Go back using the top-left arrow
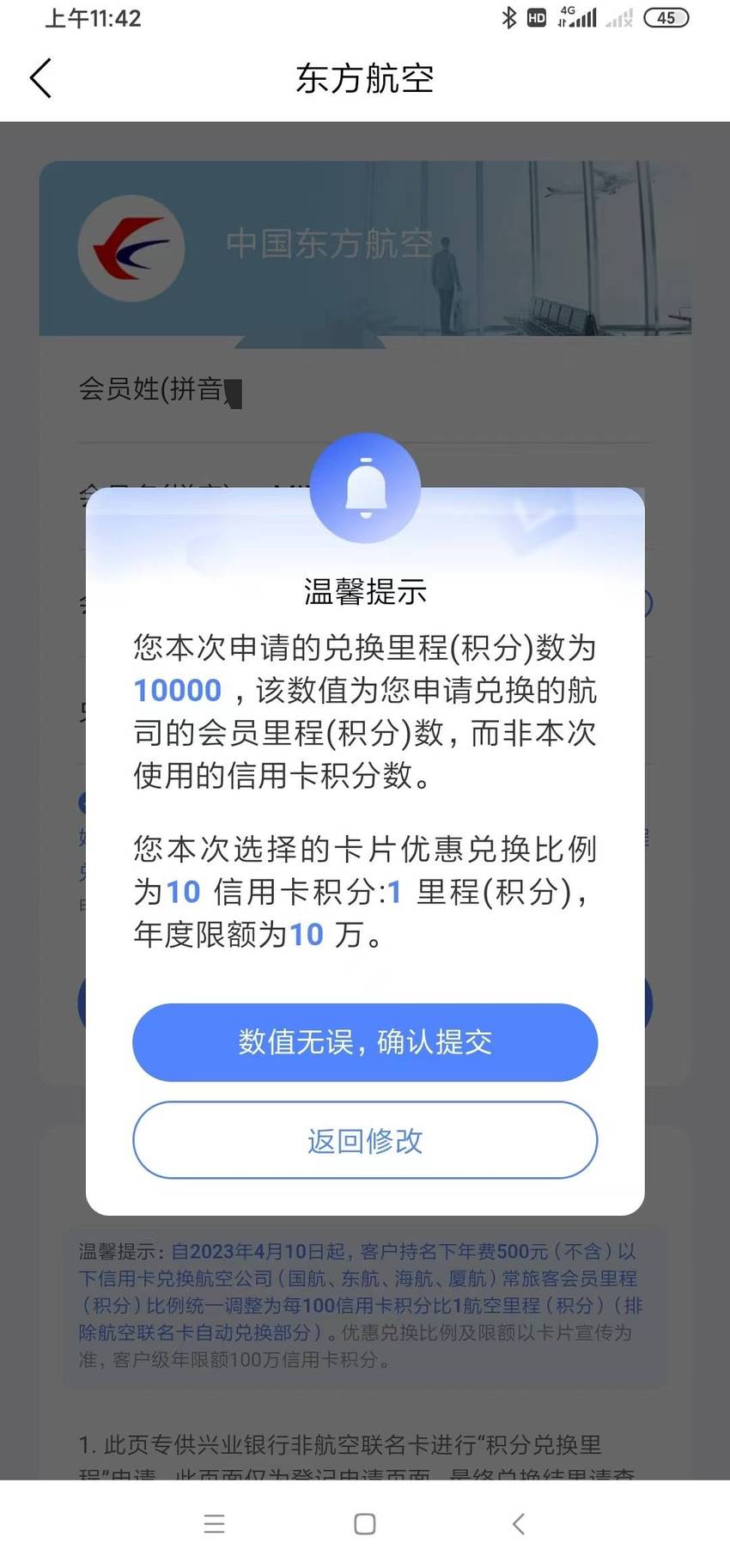This screenshot has width=730, height=1568. point(40,78)
